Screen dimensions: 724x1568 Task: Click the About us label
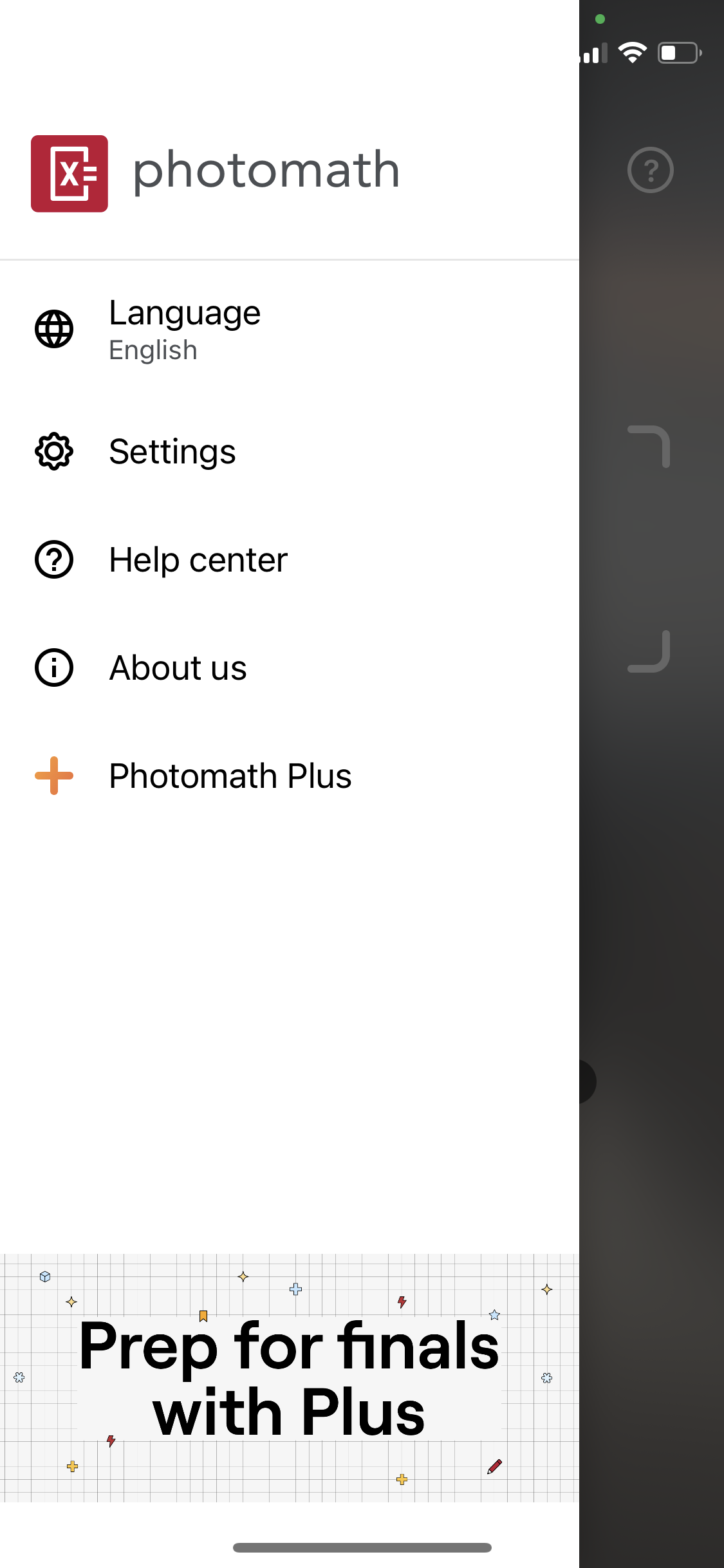(x=178, y=667)
